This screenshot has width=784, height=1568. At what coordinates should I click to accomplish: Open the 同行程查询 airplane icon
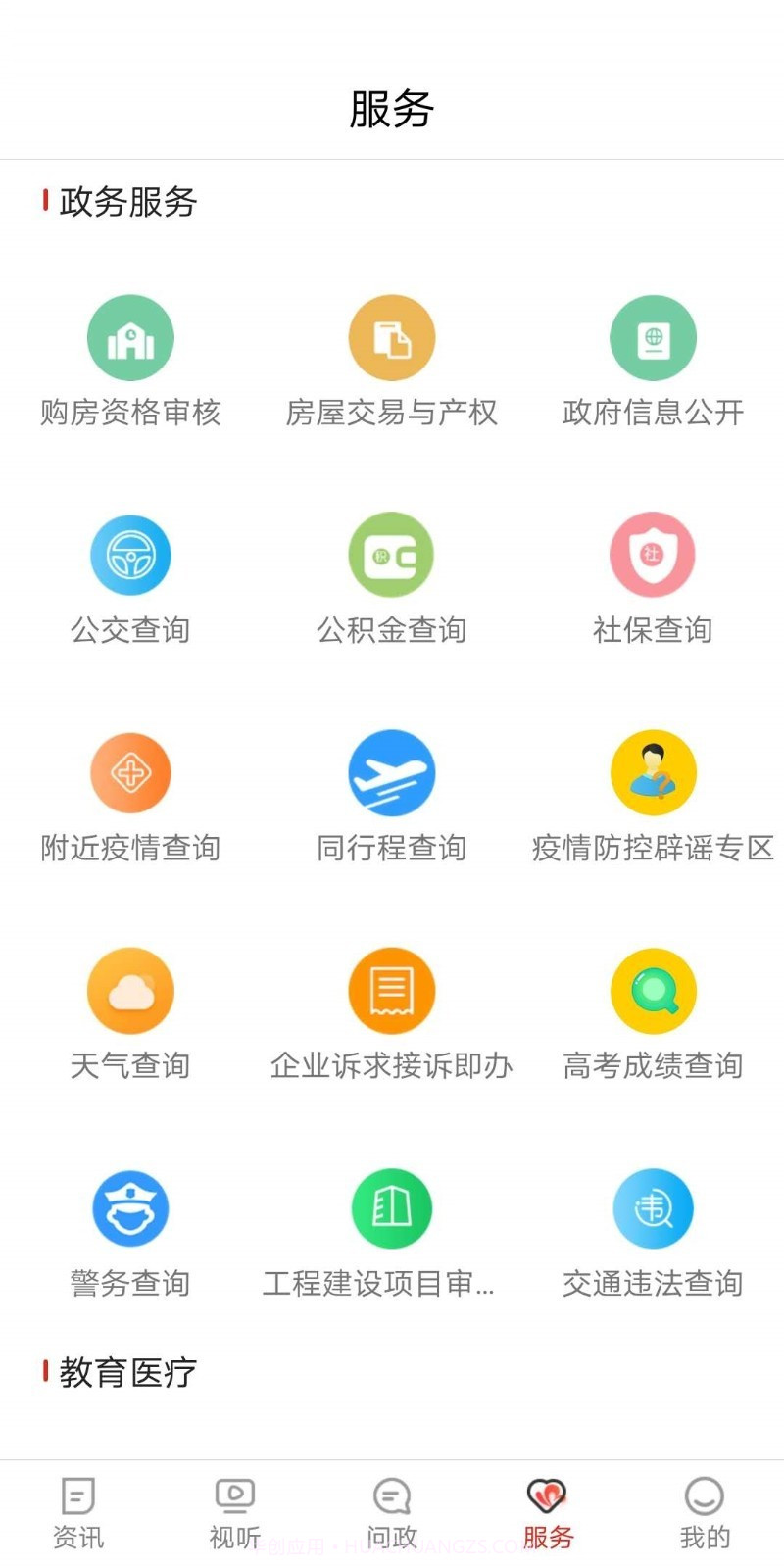point(392,772)
